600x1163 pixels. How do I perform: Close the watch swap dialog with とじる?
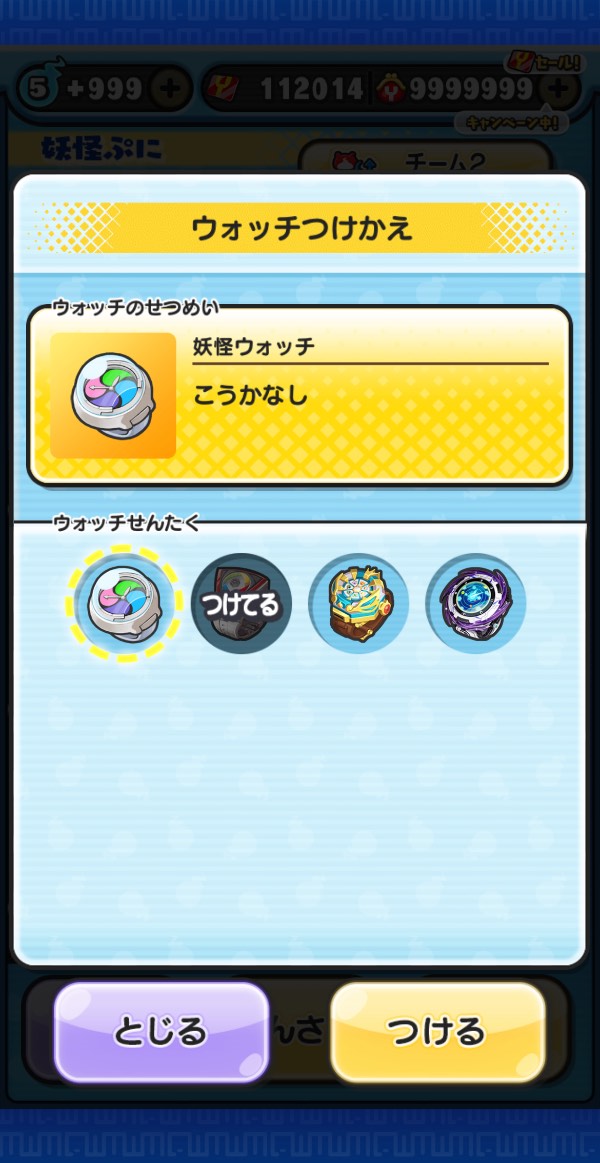161,1031
